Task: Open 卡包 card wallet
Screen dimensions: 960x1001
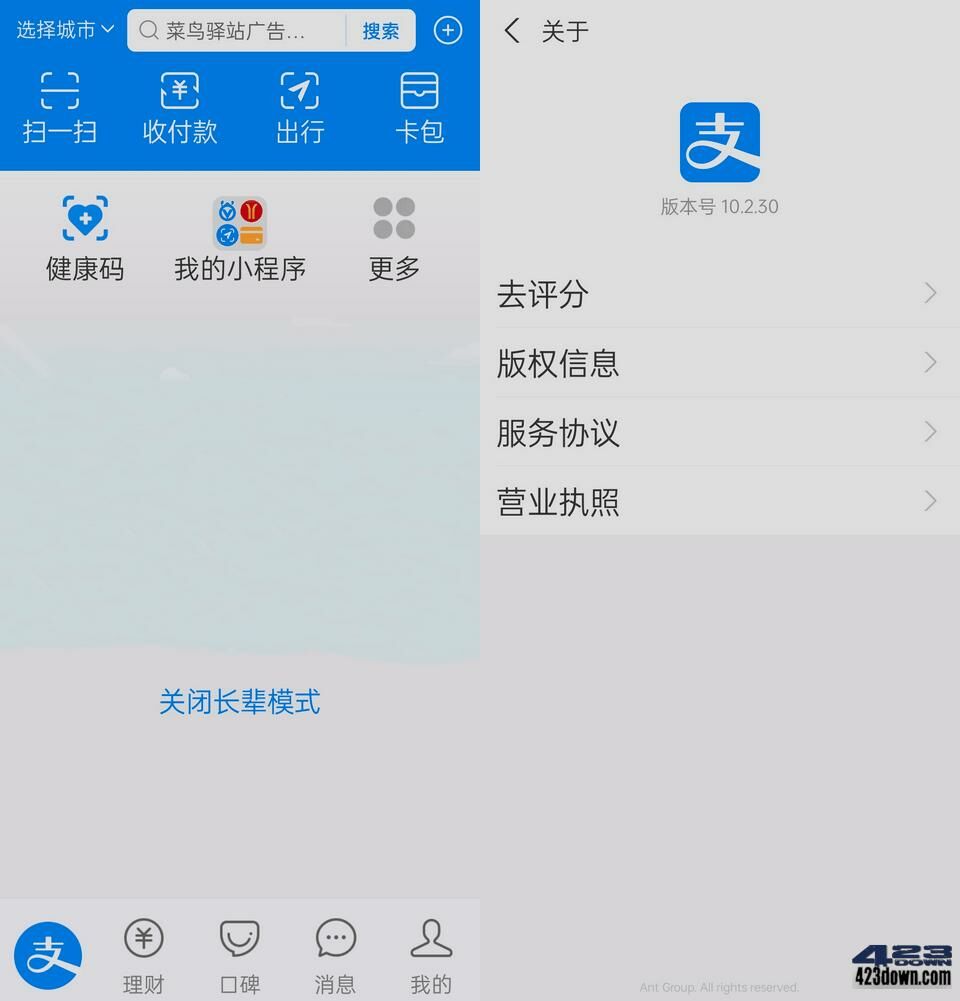Action: 419,108
